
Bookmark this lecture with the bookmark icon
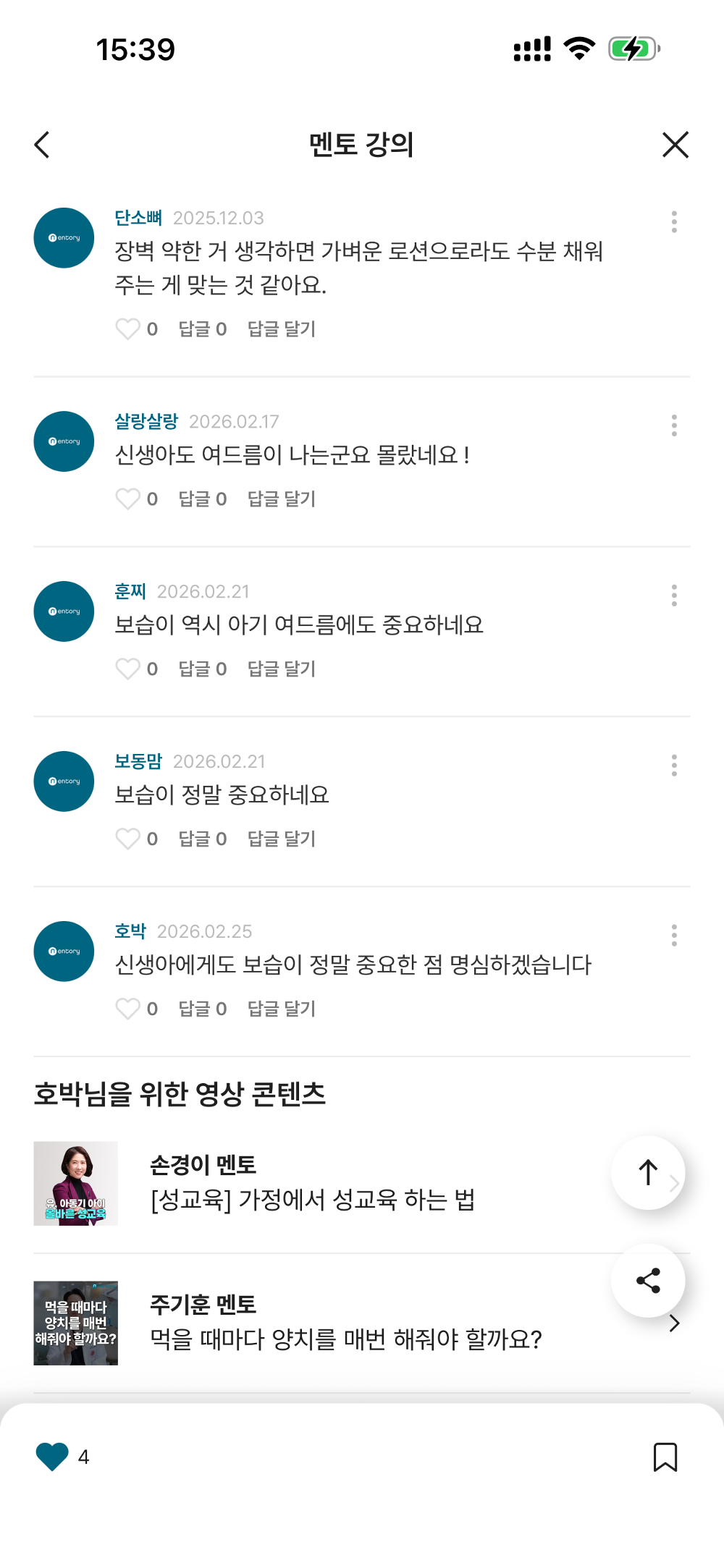(x=665, y=1458)
